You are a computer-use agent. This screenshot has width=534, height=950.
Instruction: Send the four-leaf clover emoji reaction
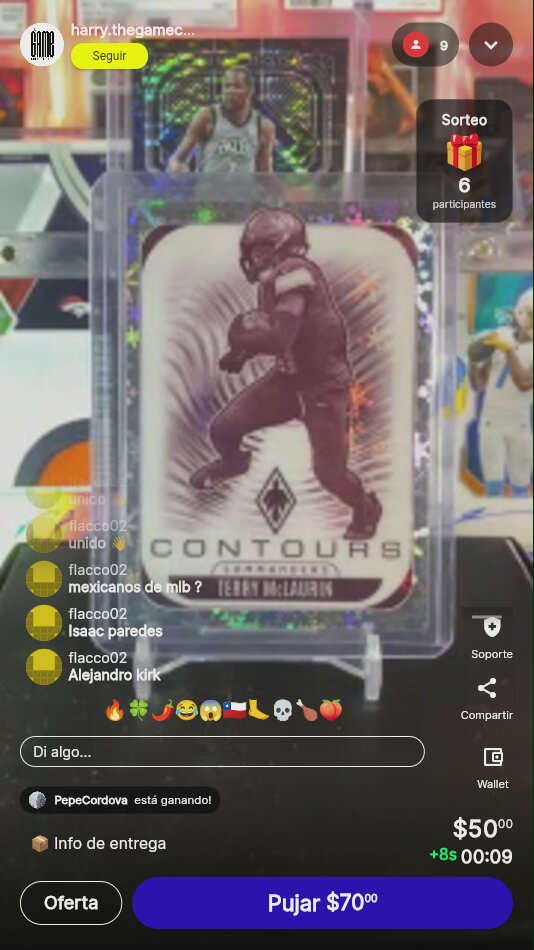(x=138, y=709)
